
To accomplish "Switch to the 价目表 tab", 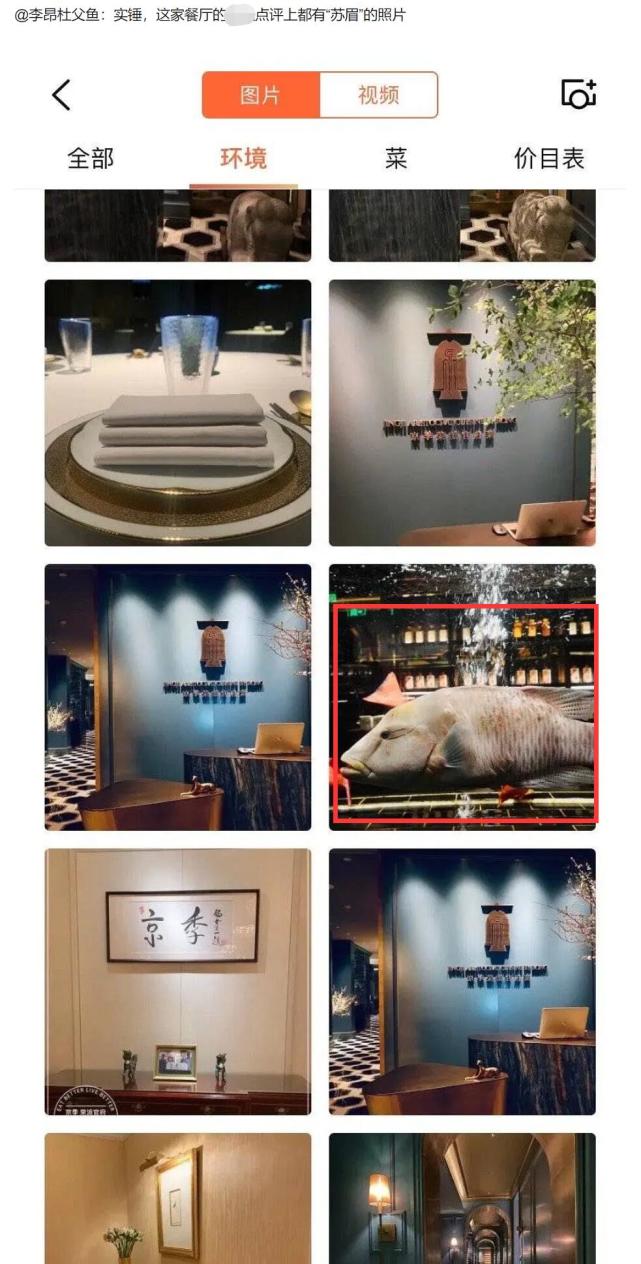I will tap(548, 158).
